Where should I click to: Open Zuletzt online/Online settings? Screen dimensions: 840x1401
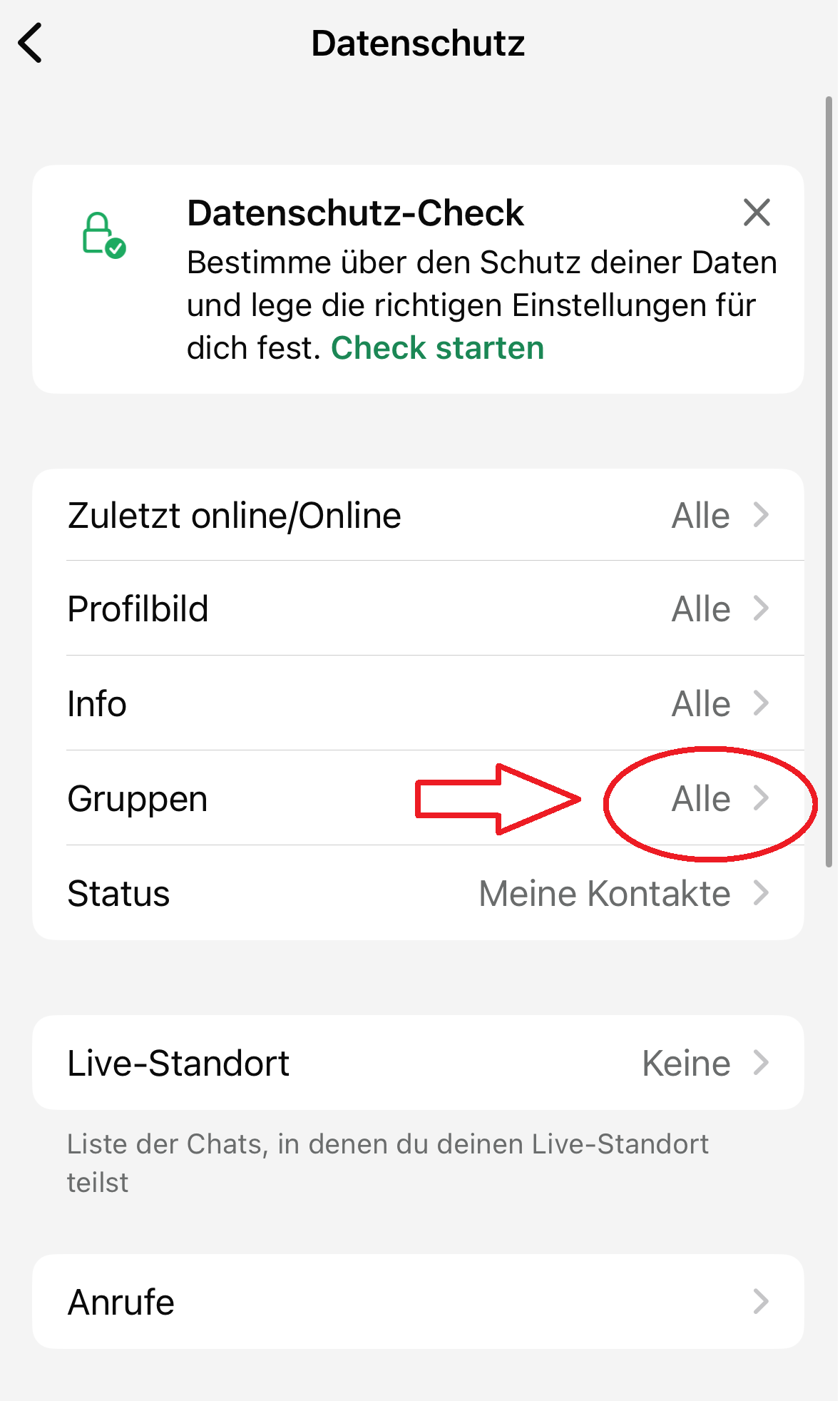click(418, 515)
